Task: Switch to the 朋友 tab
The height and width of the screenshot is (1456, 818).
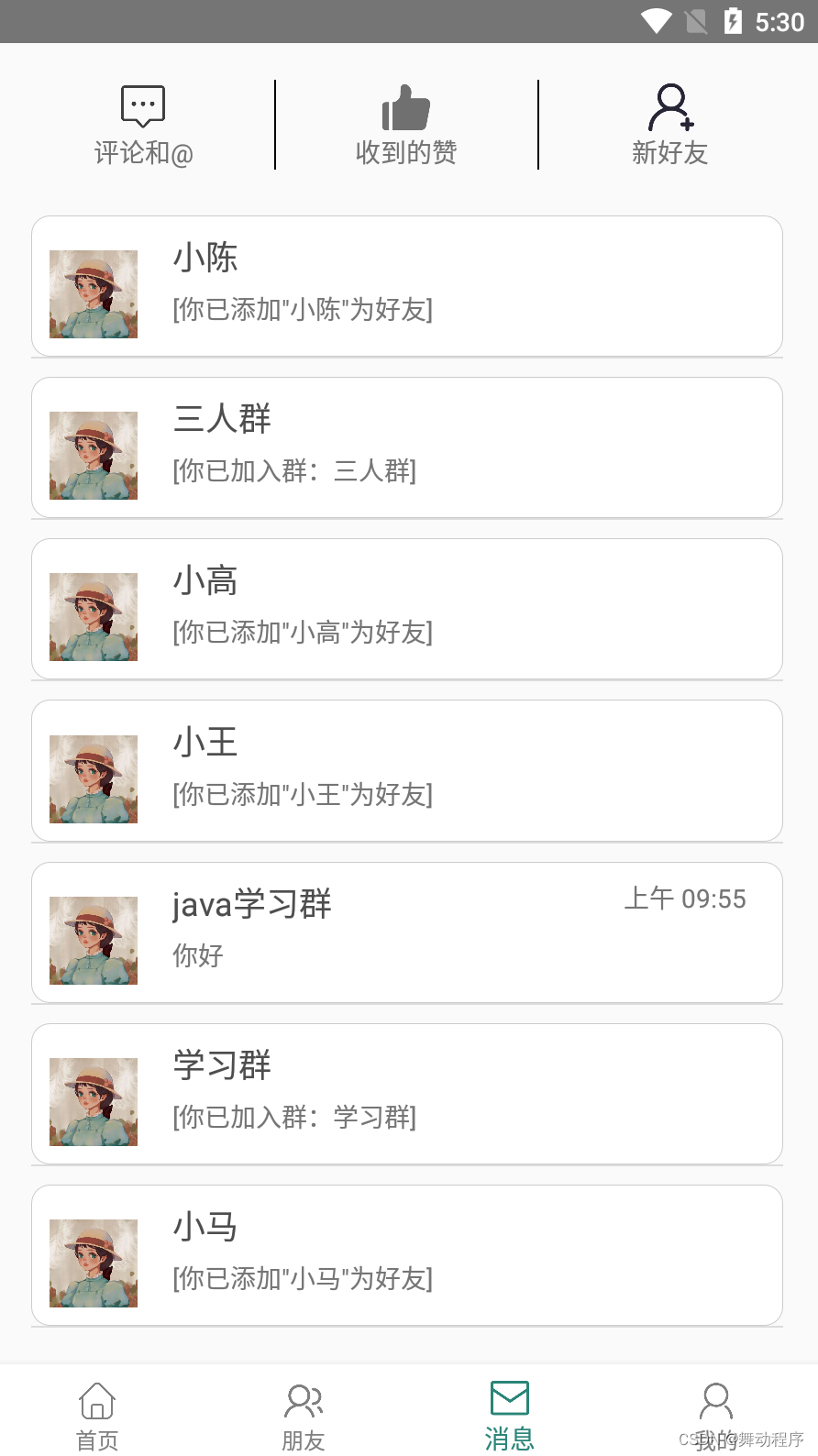Action: click(304, 1415)
